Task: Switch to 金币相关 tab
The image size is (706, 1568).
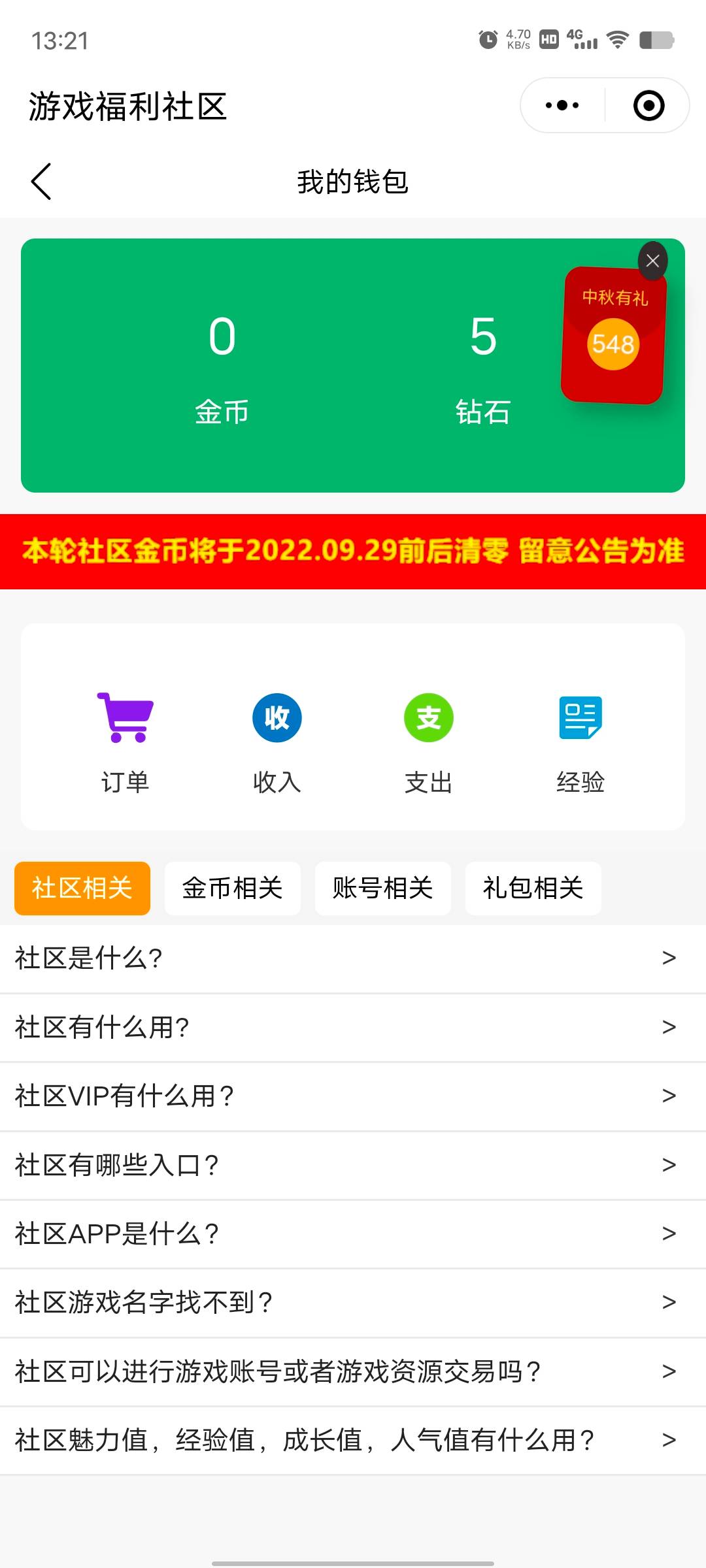Action: (232, 888)
